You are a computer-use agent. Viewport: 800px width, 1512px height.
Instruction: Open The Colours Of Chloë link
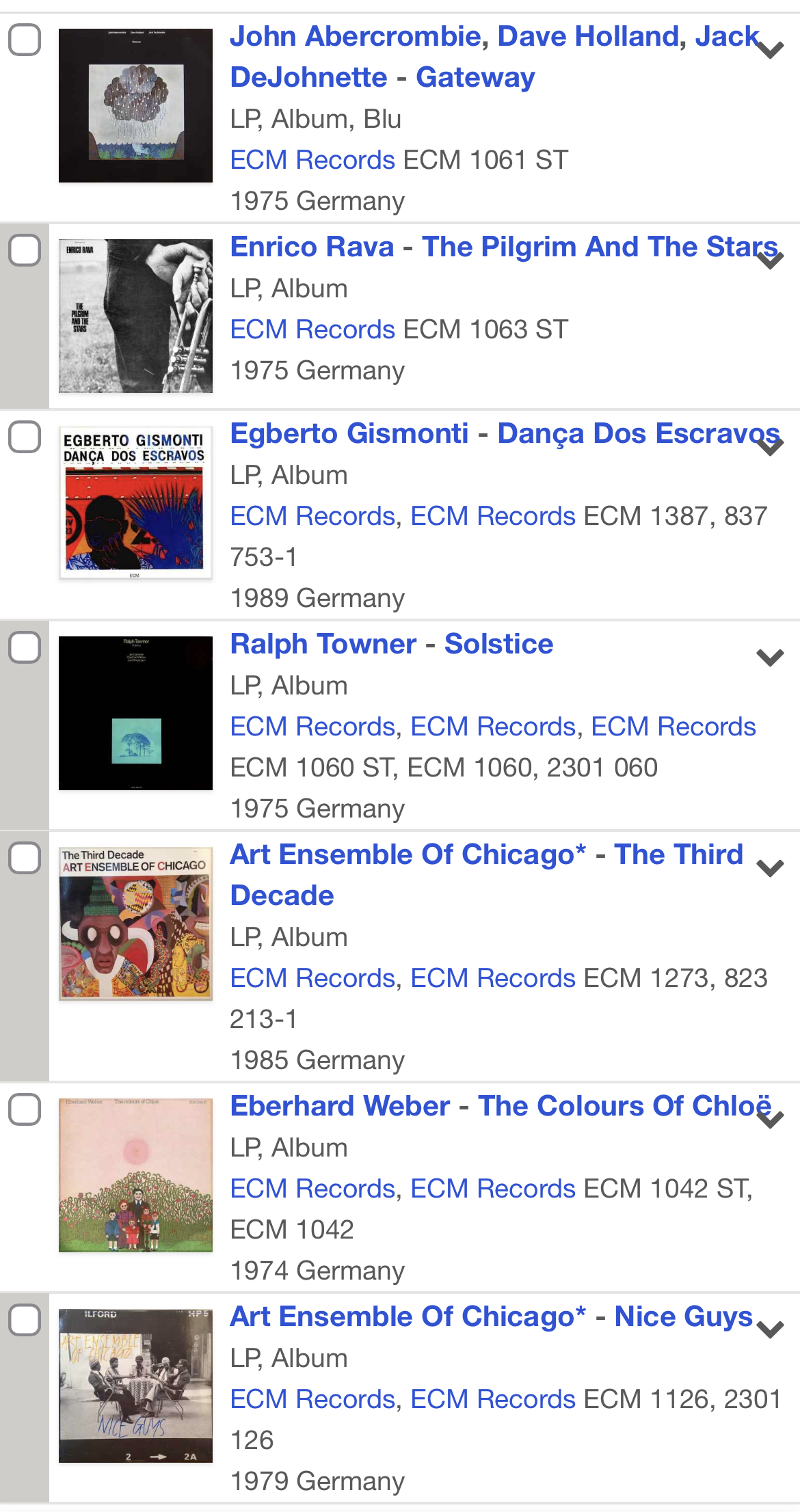501,1106
